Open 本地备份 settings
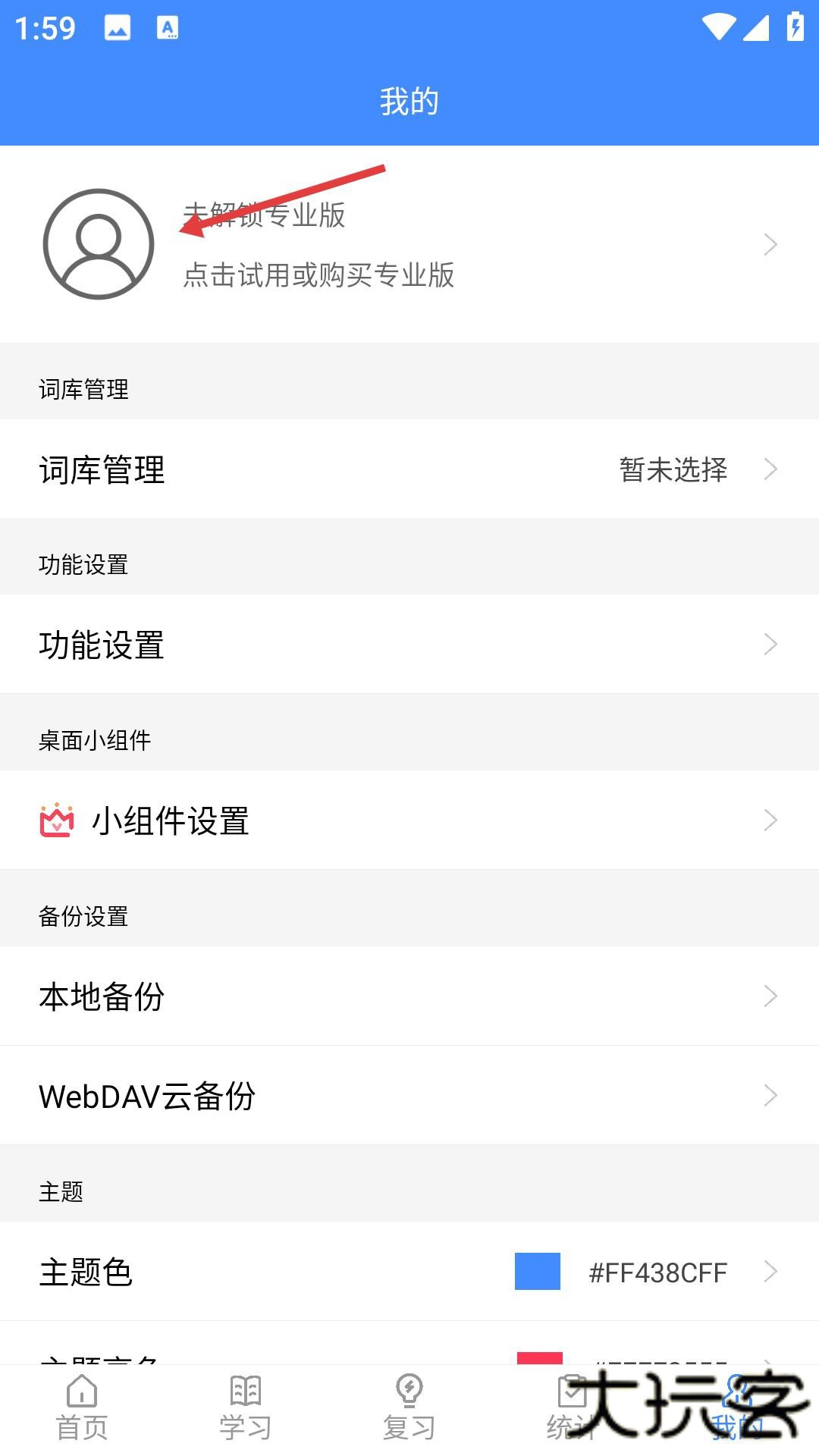 coord(409,996)
